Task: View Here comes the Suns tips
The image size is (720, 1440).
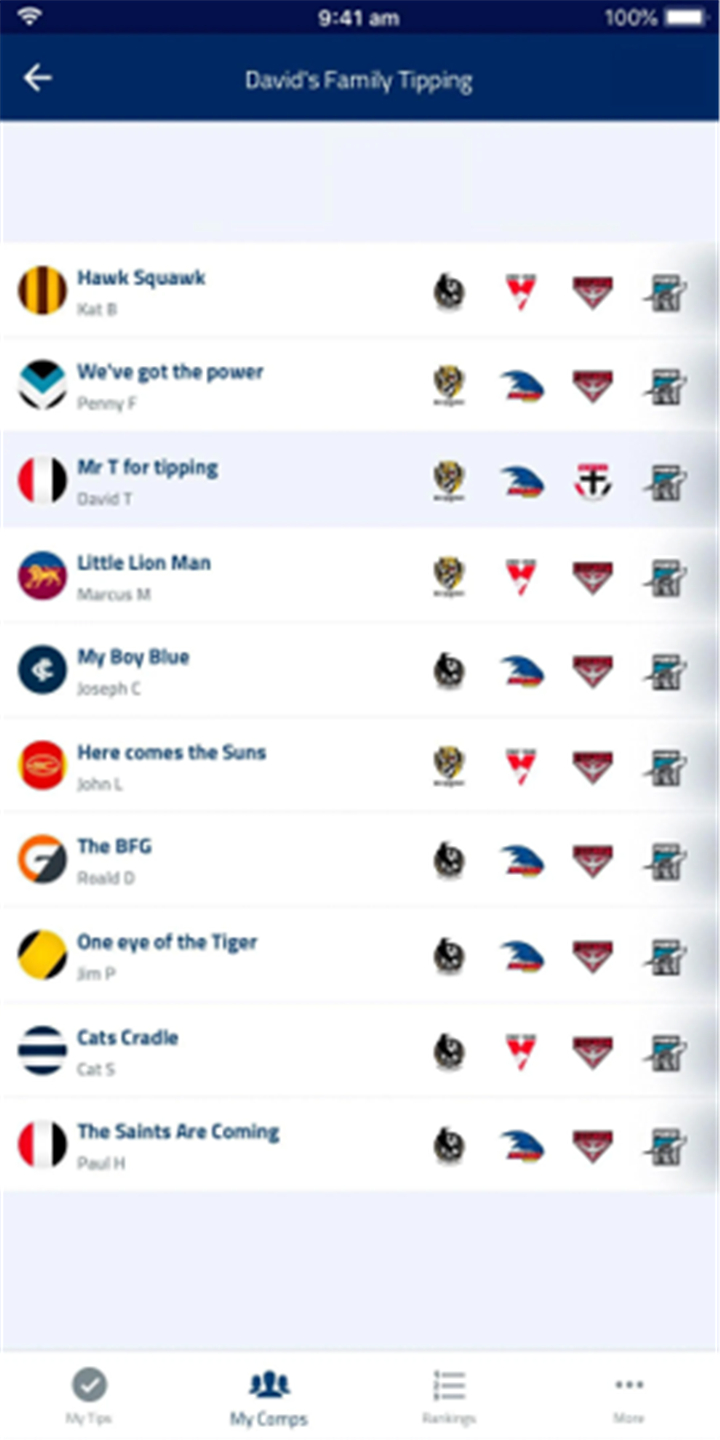Action: pos(360,765)
